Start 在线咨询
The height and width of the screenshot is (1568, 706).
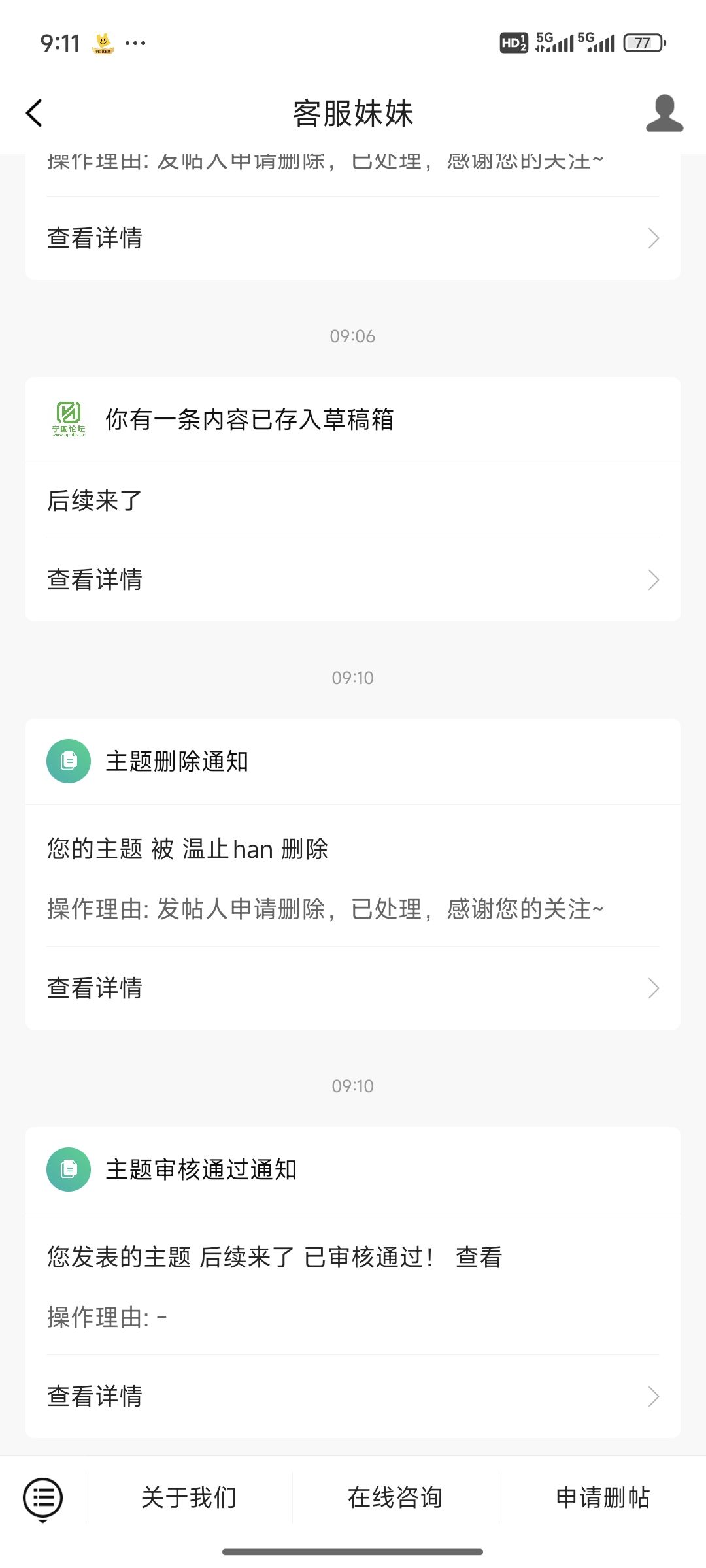click(x=395, y=1497)
